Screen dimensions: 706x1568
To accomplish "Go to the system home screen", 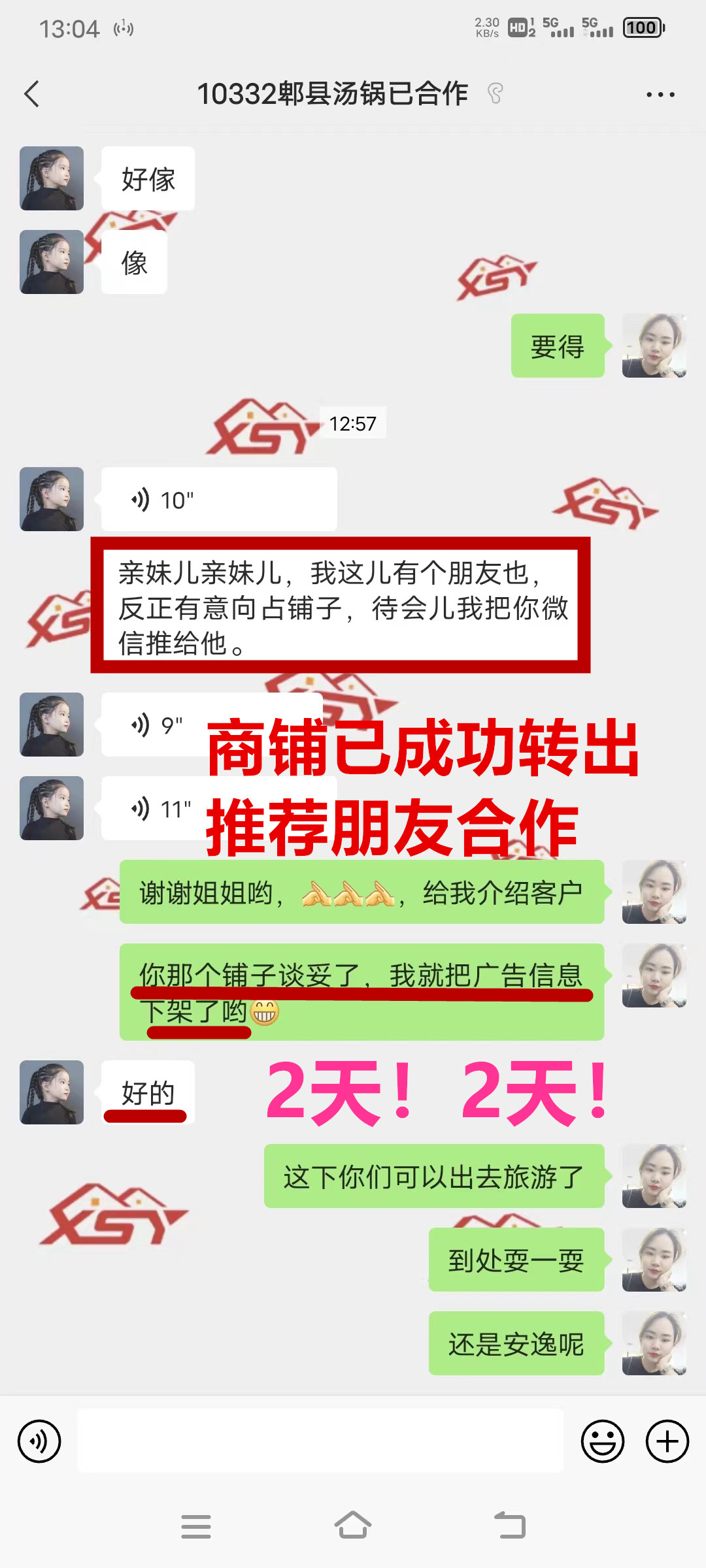I will (x=353, y=1526).
